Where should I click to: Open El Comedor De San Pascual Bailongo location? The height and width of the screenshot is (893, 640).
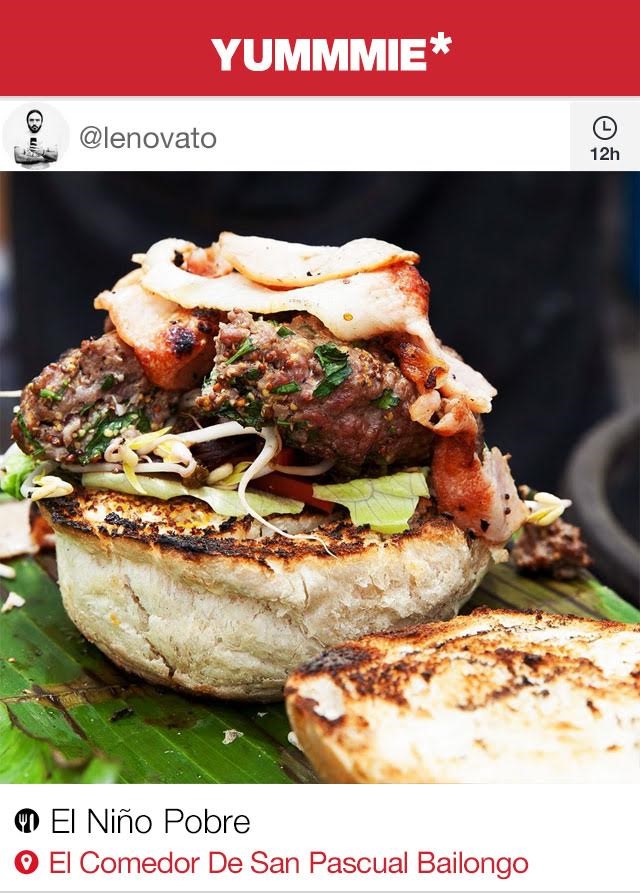click(288, 863)
